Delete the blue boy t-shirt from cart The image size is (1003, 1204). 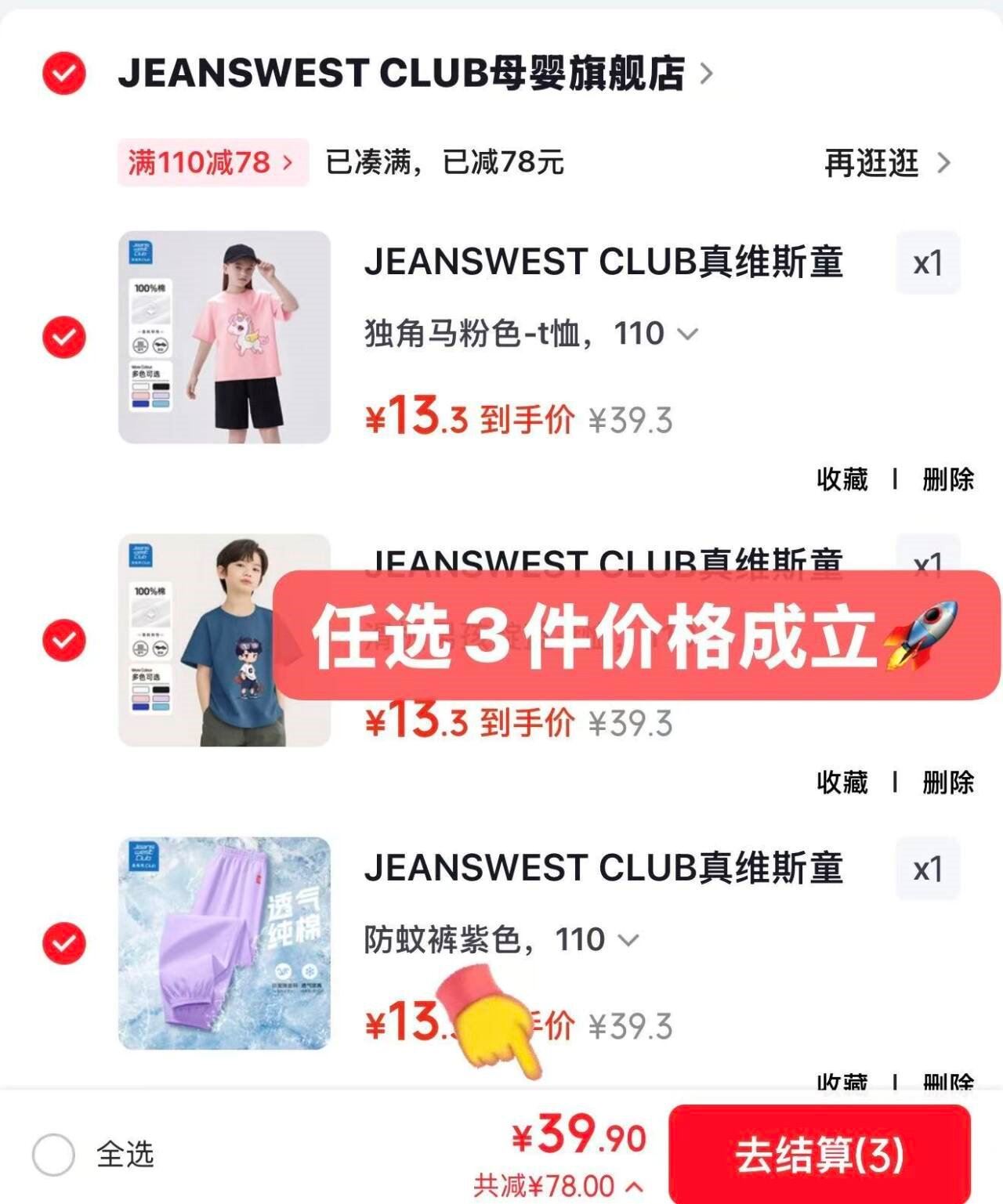pyautogui.click(x=947, y=782)
